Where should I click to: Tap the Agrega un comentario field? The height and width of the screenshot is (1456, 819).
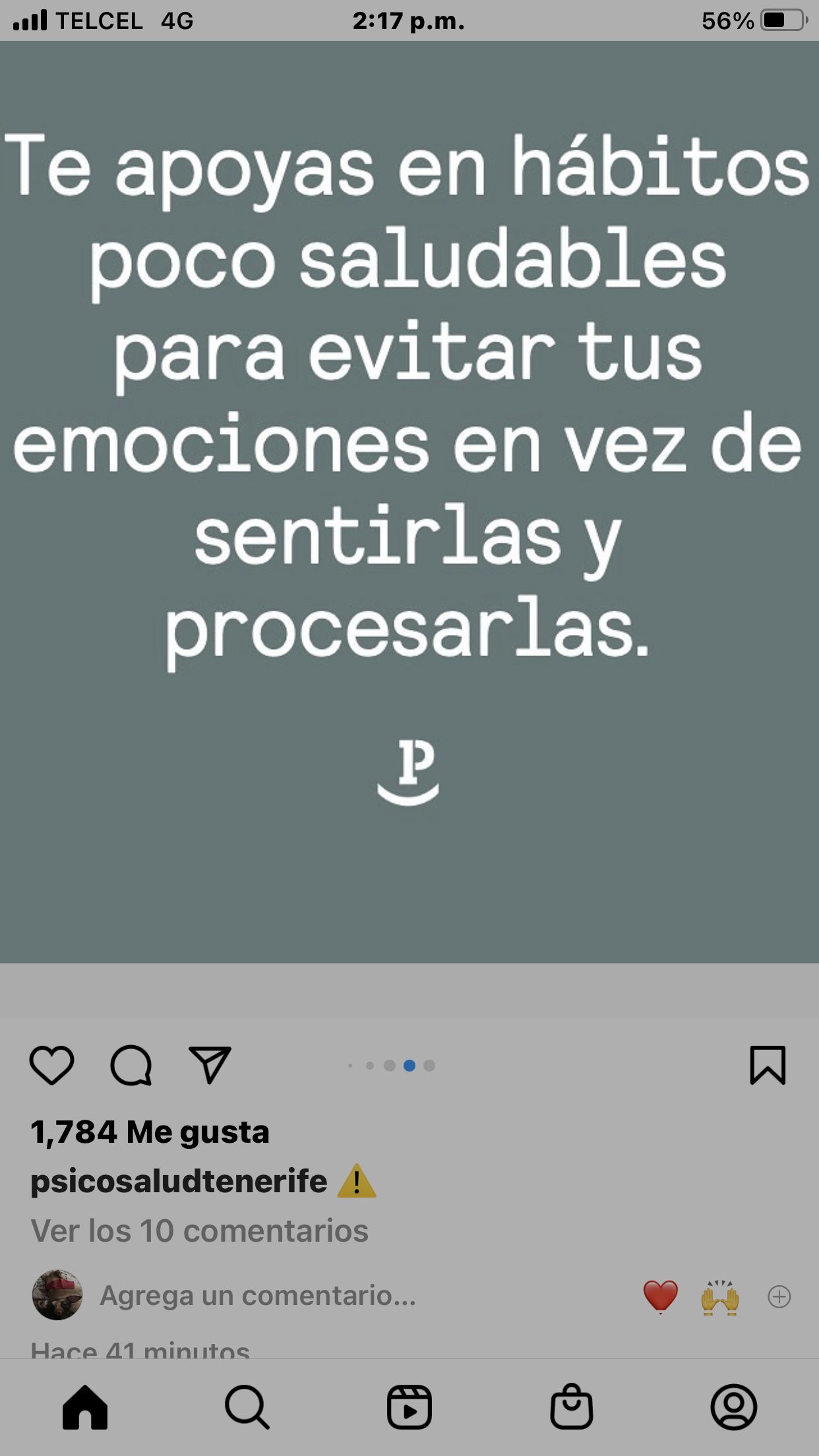[x=258, y=1296]
